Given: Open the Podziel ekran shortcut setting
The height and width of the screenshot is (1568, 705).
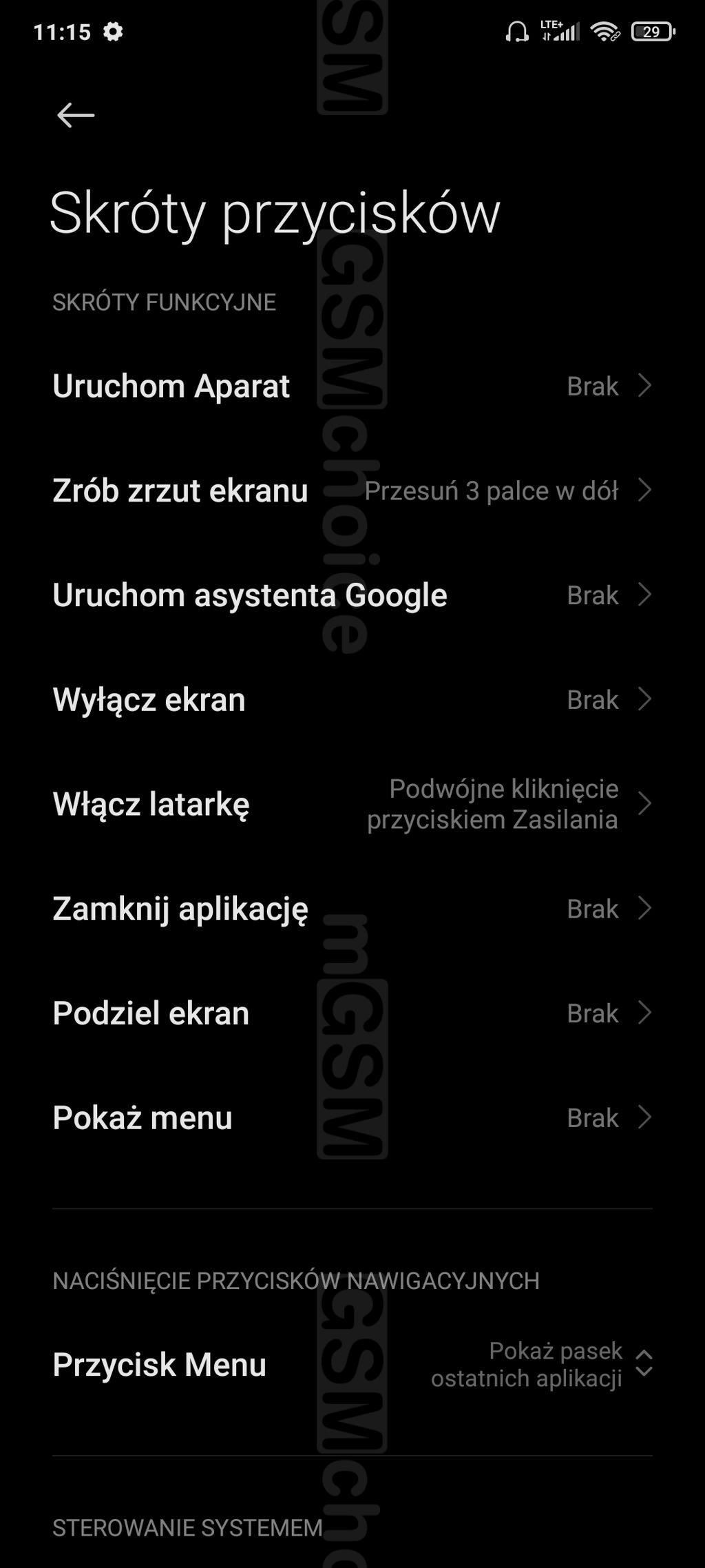Looking at the screenshot, I should (352, 1013).
